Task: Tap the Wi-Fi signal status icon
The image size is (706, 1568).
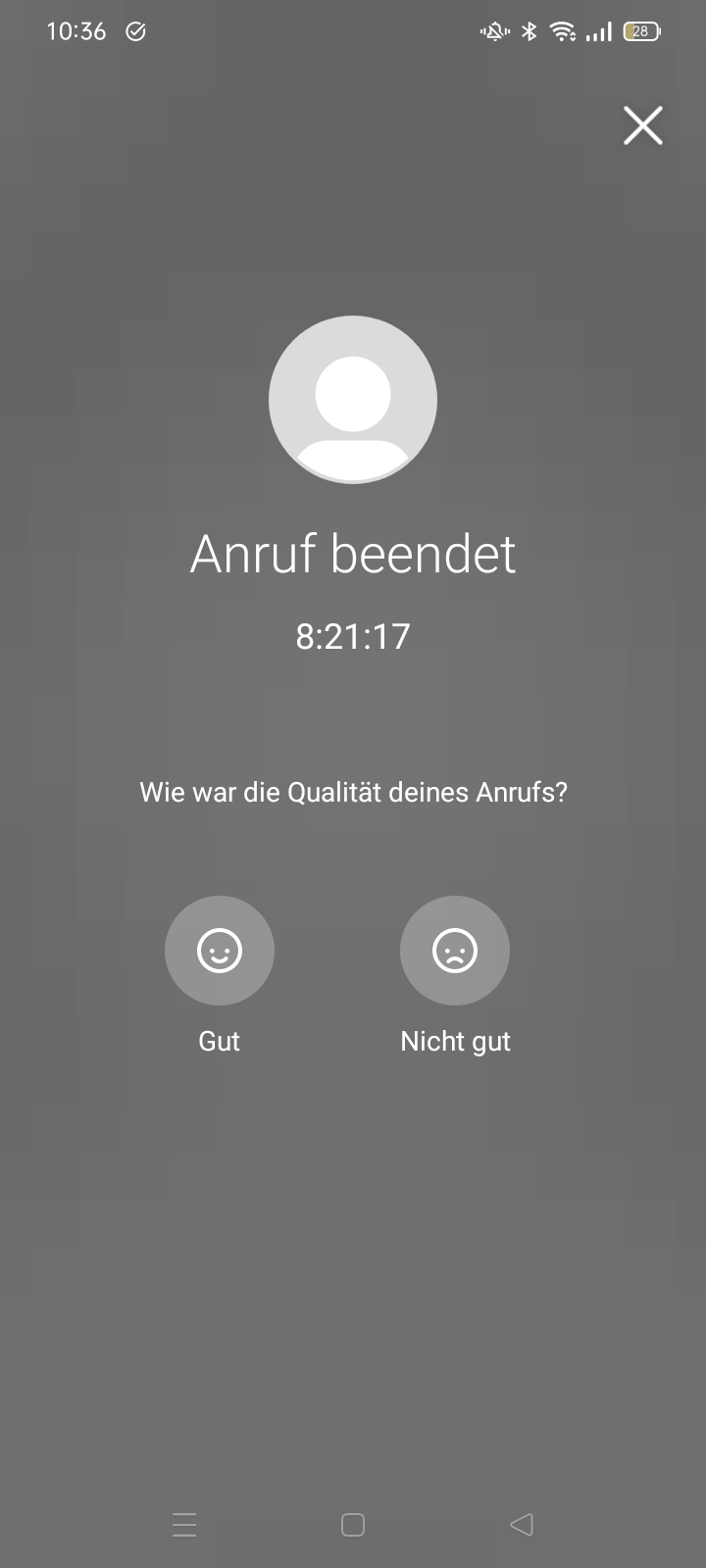Action: point(561,30)
